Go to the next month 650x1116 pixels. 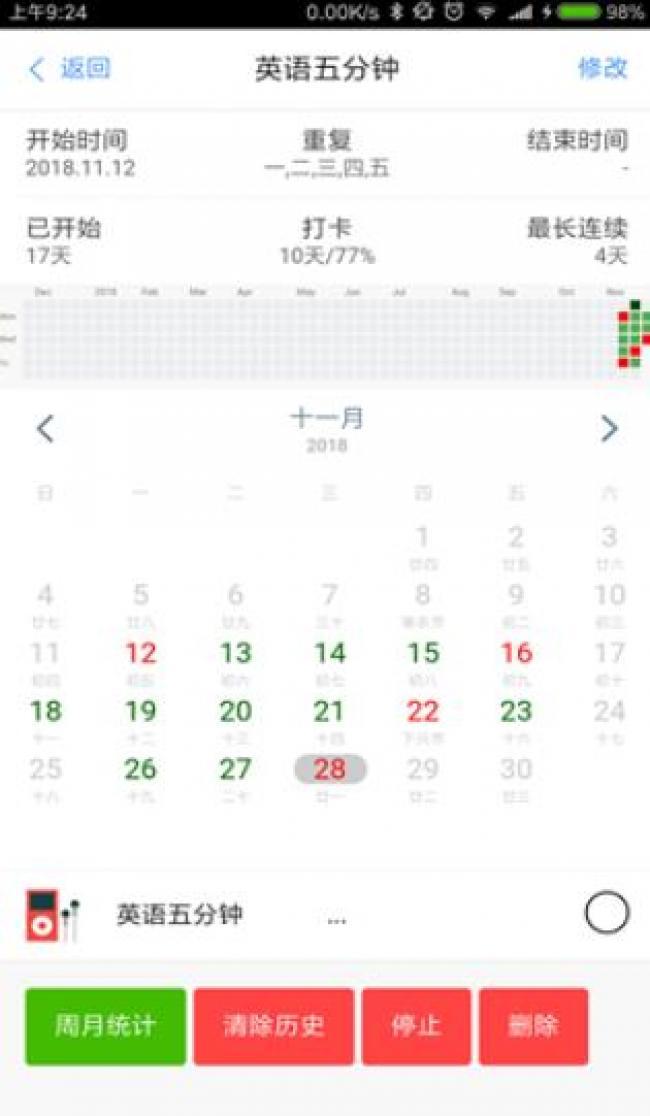(x=608, y=429)
